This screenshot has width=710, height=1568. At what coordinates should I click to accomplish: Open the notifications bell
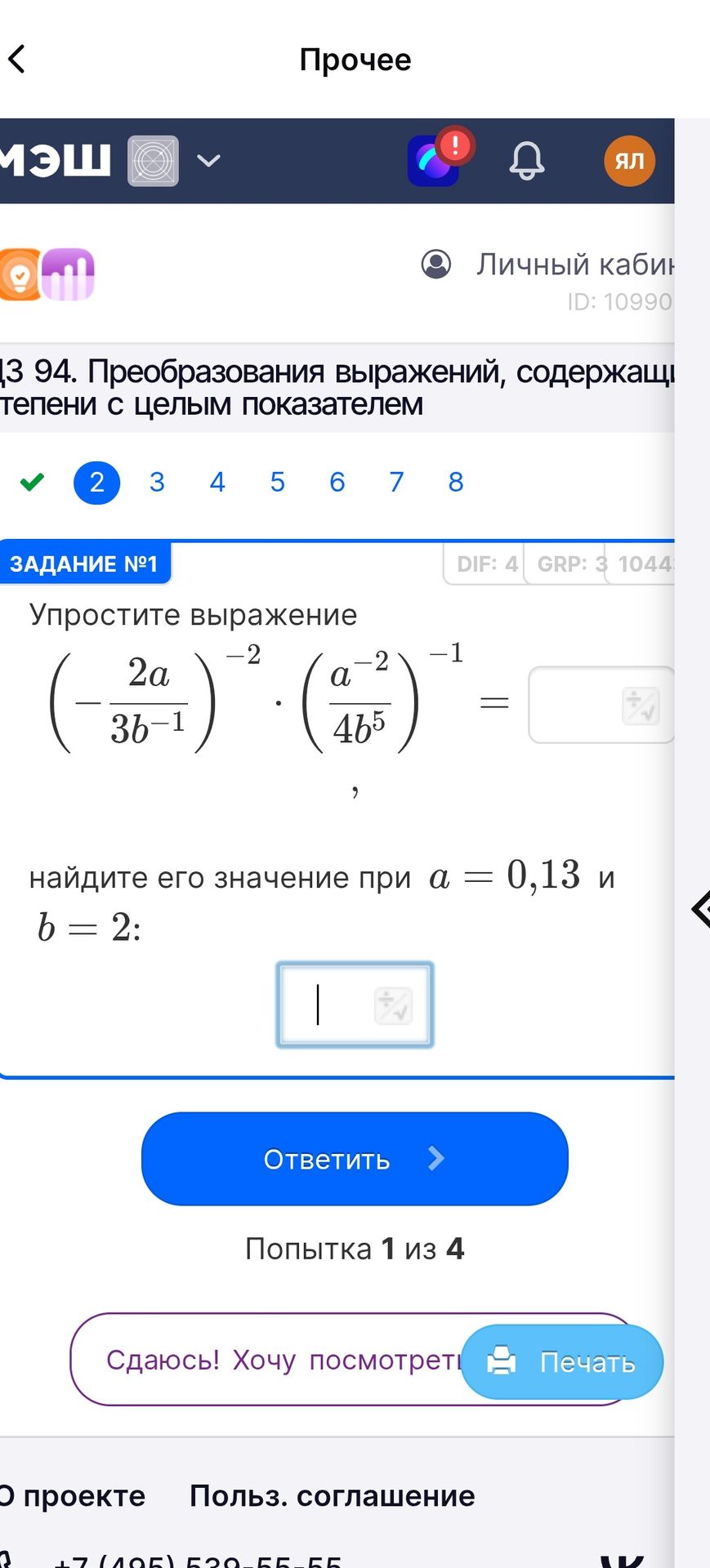pos(527,160)
